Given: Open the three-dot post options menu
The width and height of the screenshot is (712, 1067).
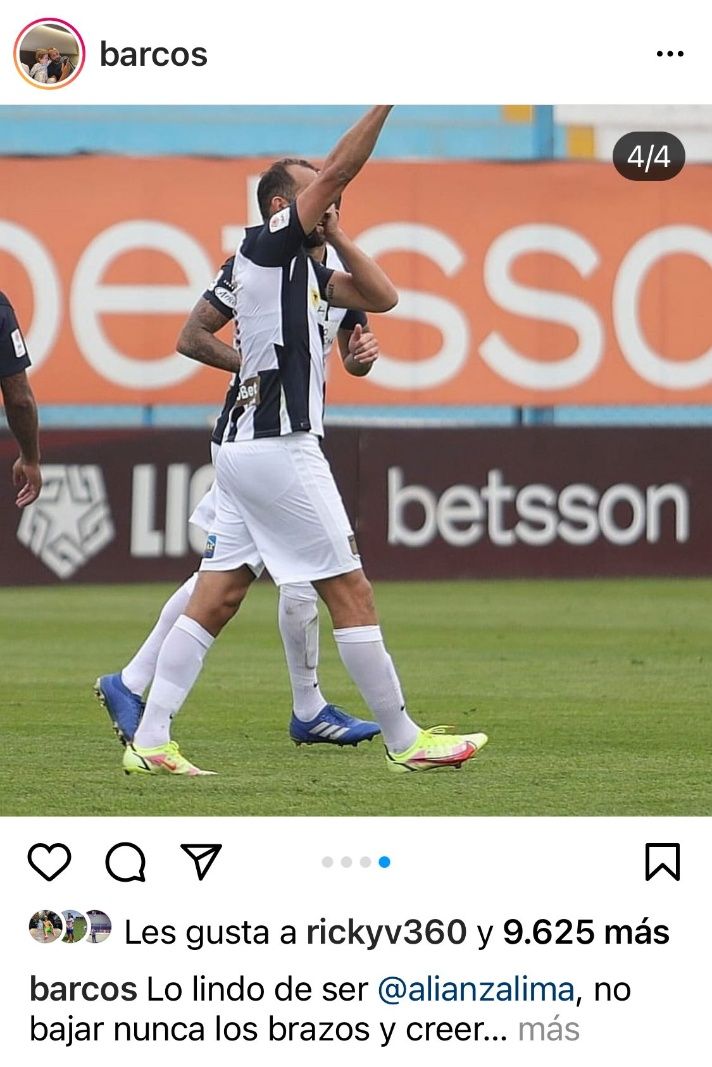Looking at the screenshot, I should [x=669, y=54].
